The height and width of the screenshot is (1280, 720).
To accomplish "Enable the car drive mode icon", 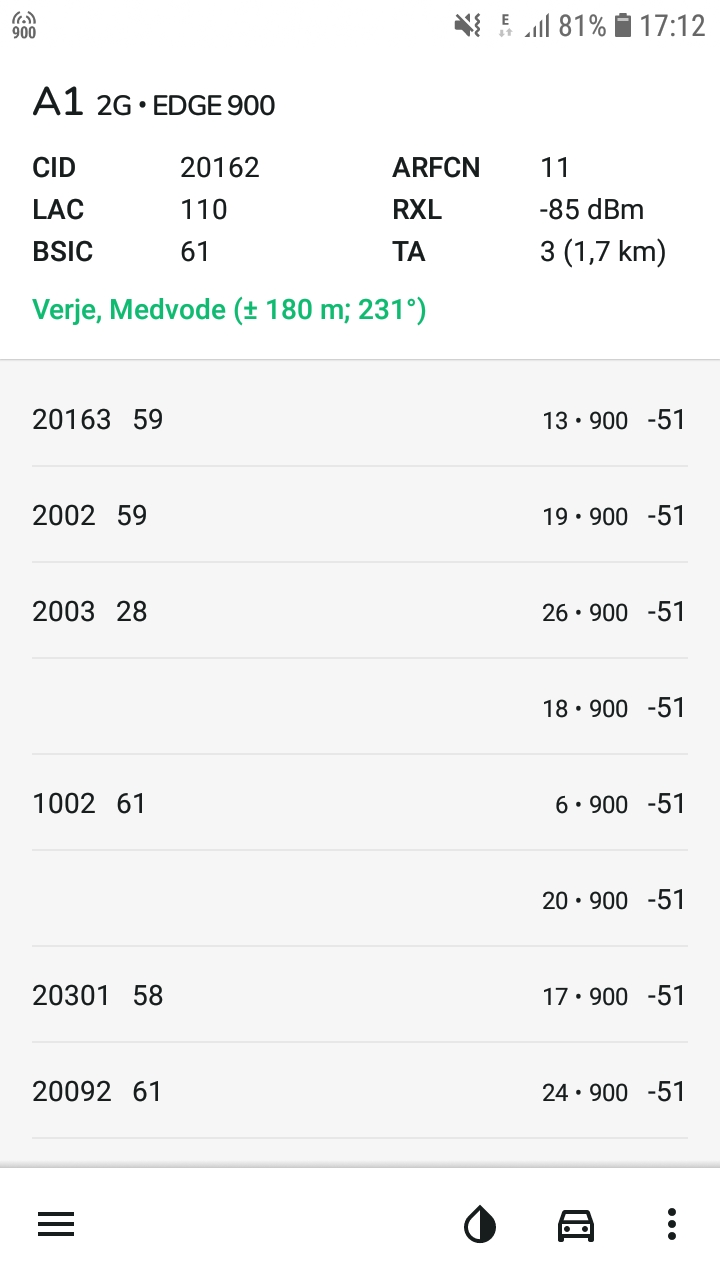I will click(x=576, y=1224).
